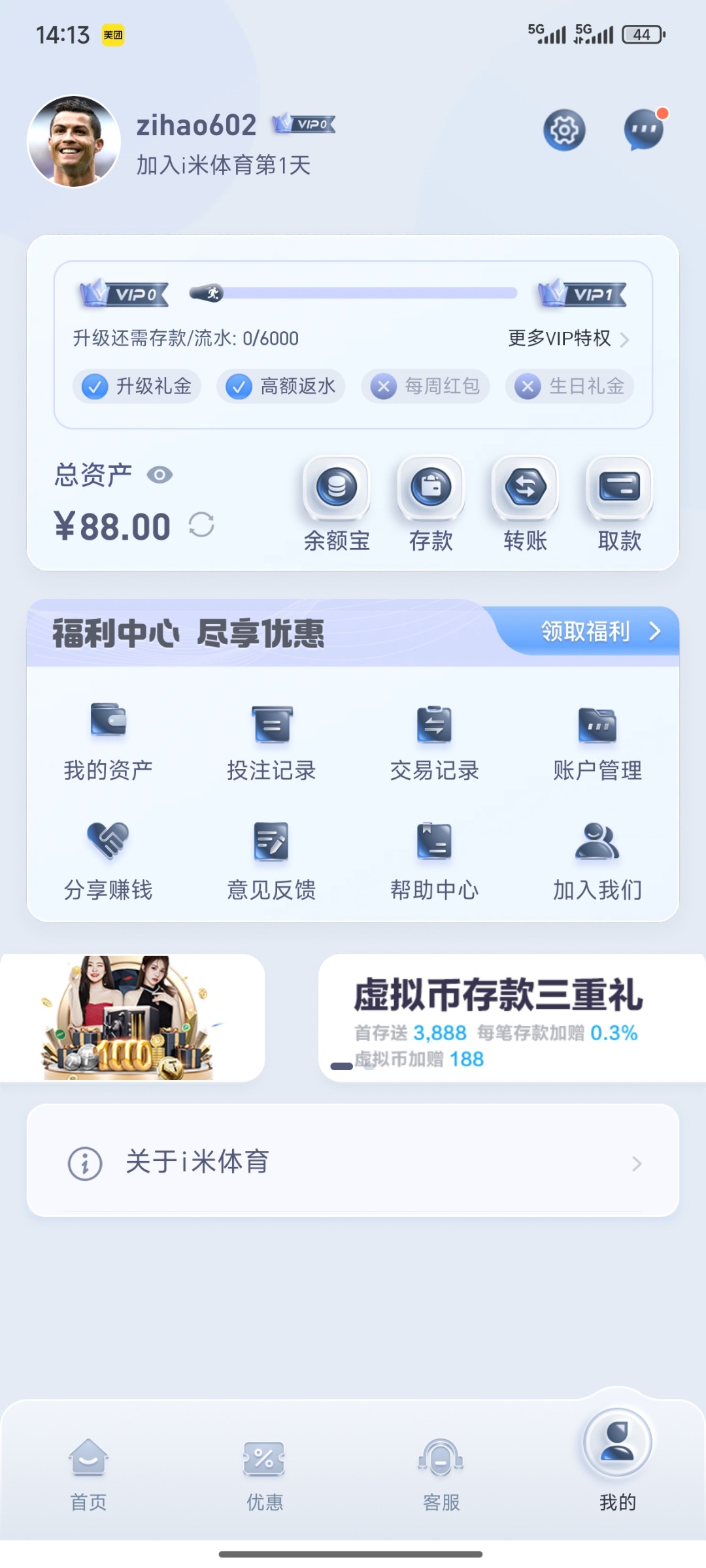The width and height of the screenshot is (706, 1568).
Task: Open 交易记录
Action: coord(434,743)
